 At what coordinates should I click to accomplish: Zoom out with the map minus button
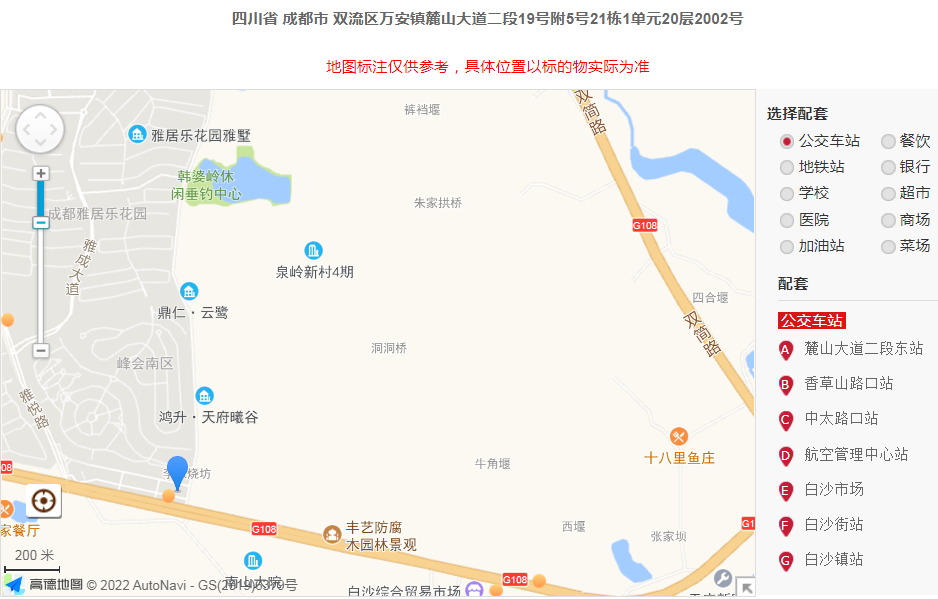(x=41, y=351)
